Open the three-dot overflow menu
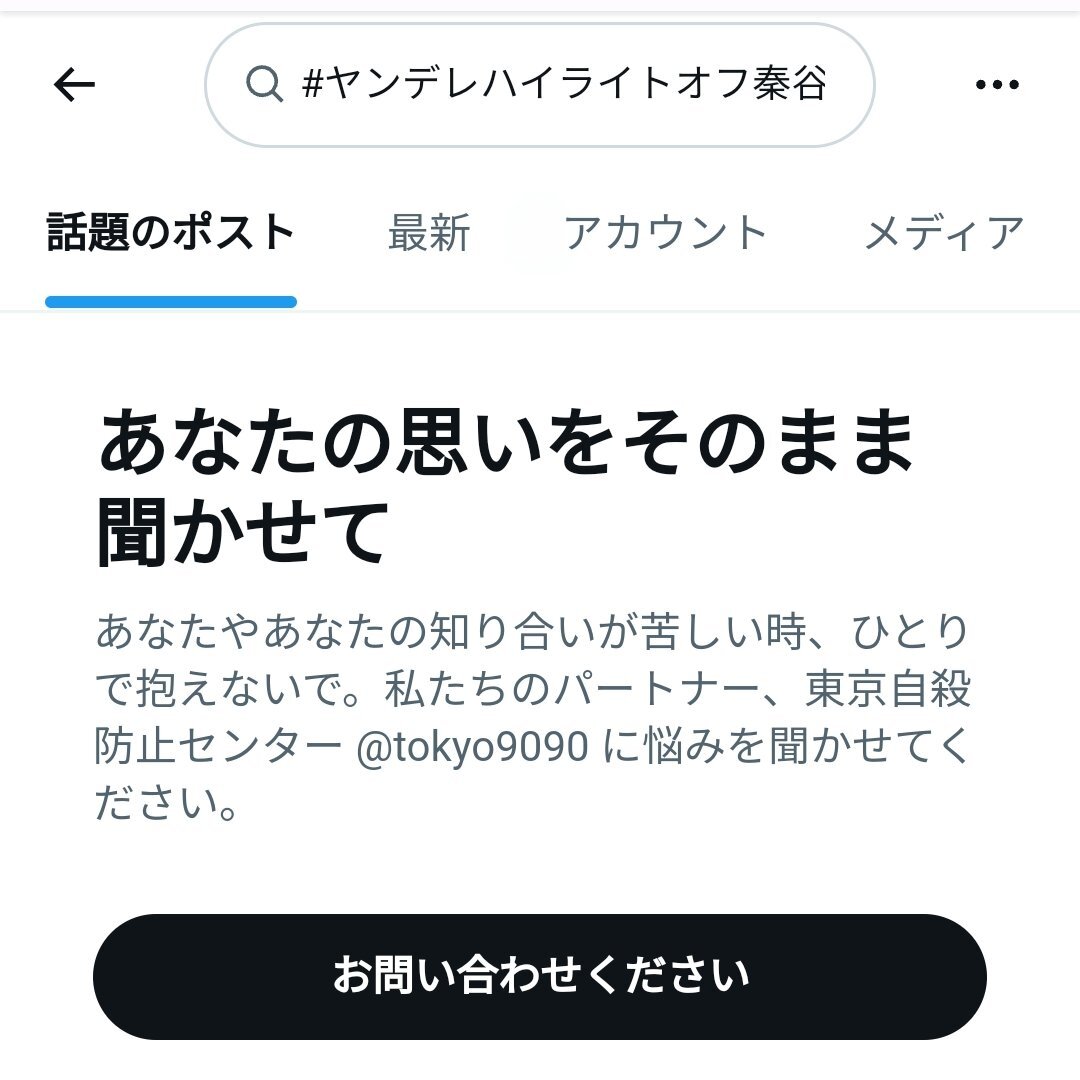Image resolution: width=1080 pixels, height=1080 pixels. [997, 86]
